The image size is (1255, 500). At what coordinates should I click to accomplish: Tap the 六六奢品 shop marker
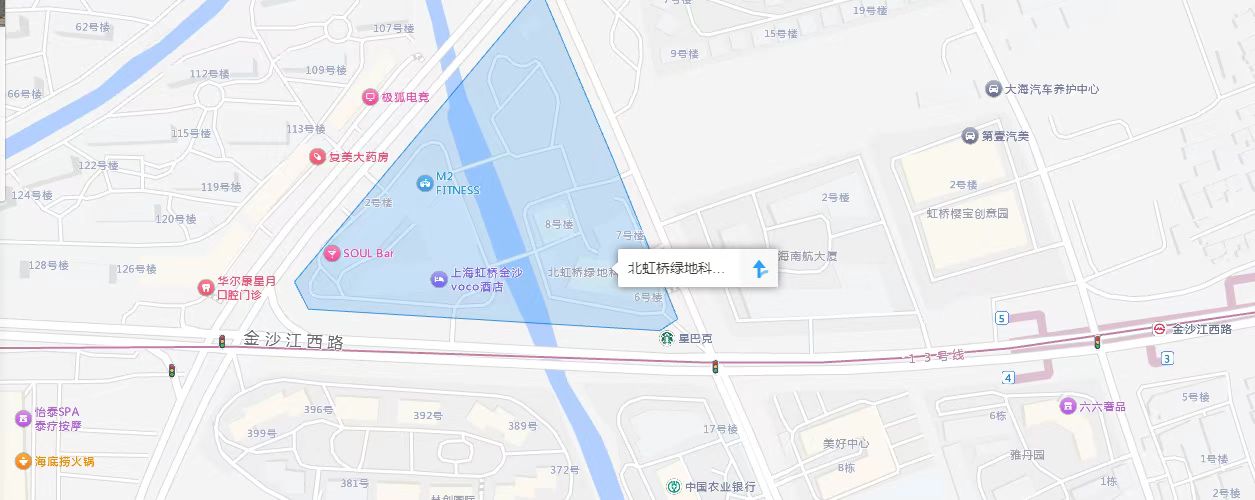[1069, 406]
